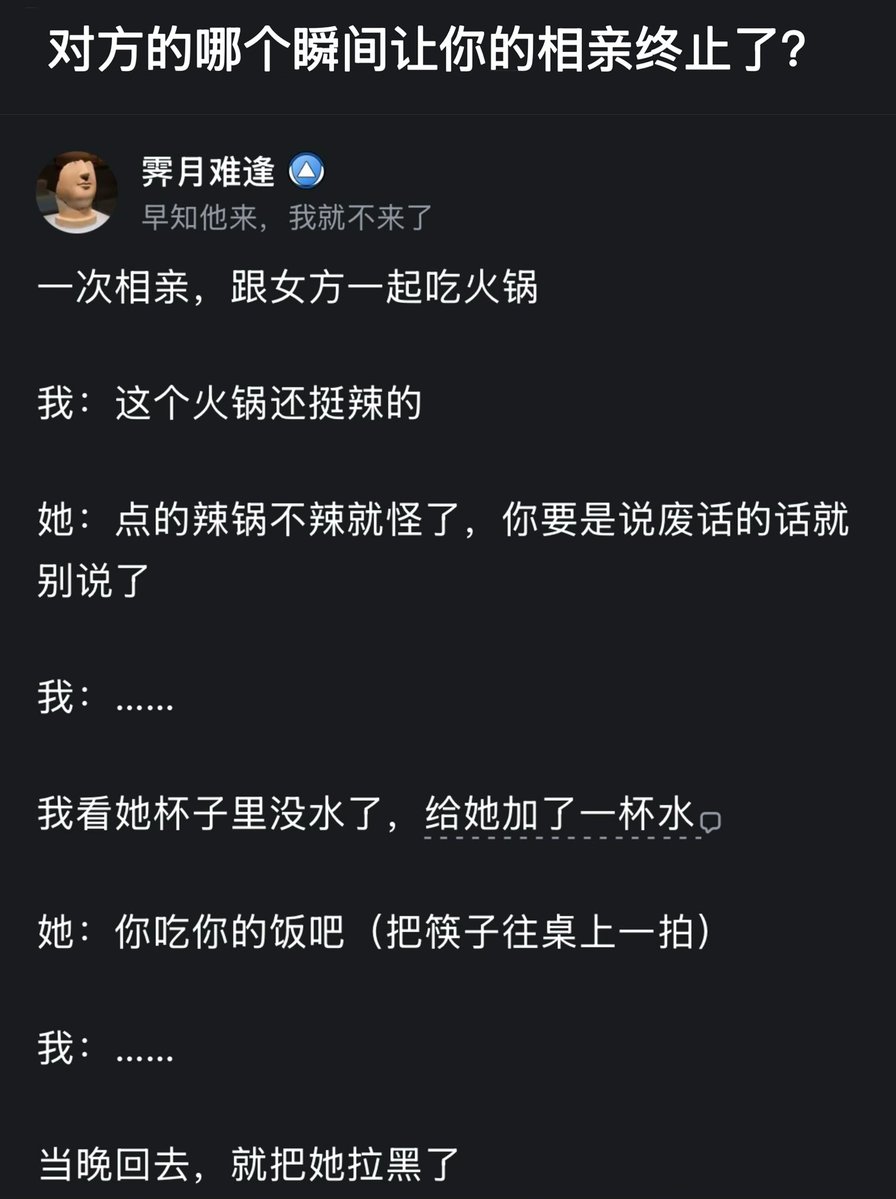This screenshot has height=1199, width=896.
Task: Tap the username 霁月难逢
Action: (208, 172)
